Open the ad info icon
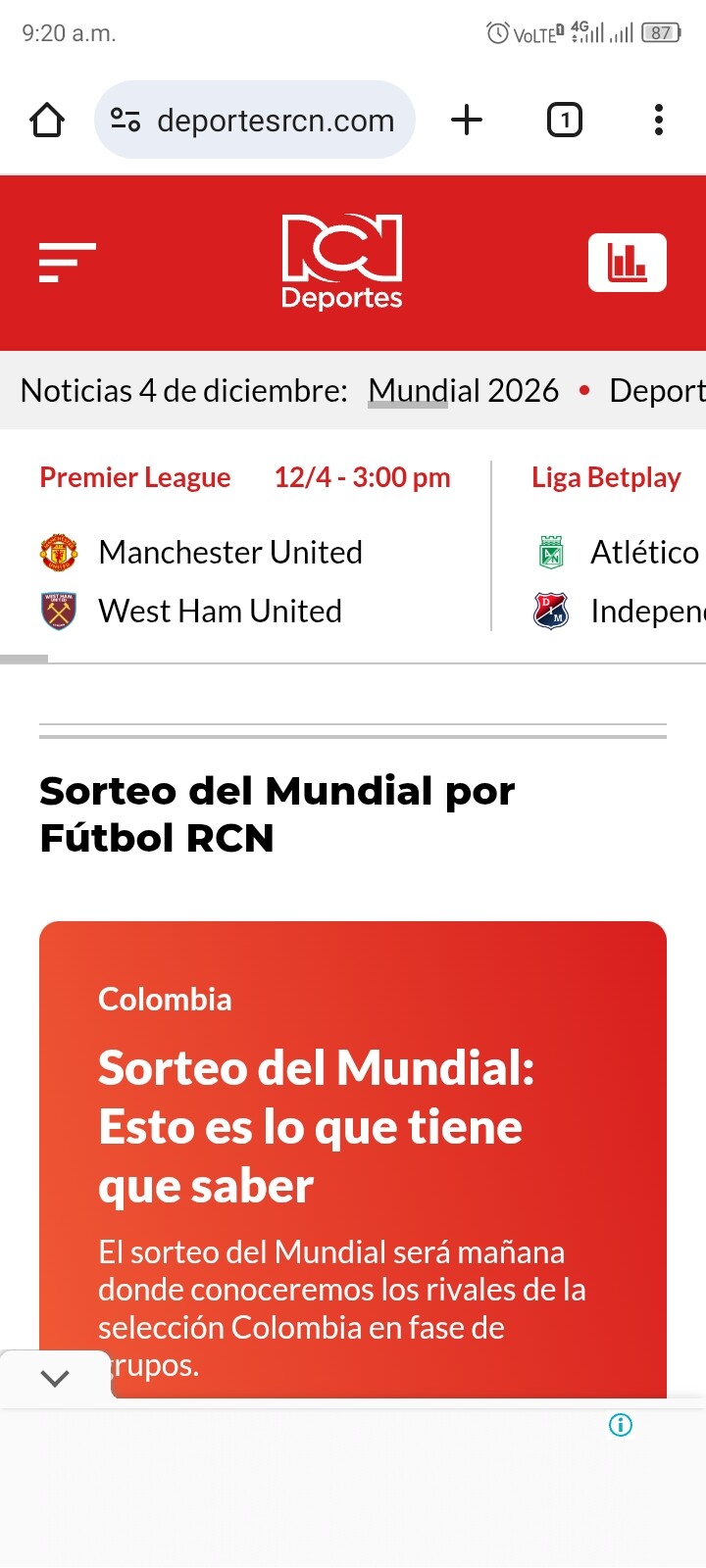The width and height of the screenshot is (706, 1568). (621, 1425)
